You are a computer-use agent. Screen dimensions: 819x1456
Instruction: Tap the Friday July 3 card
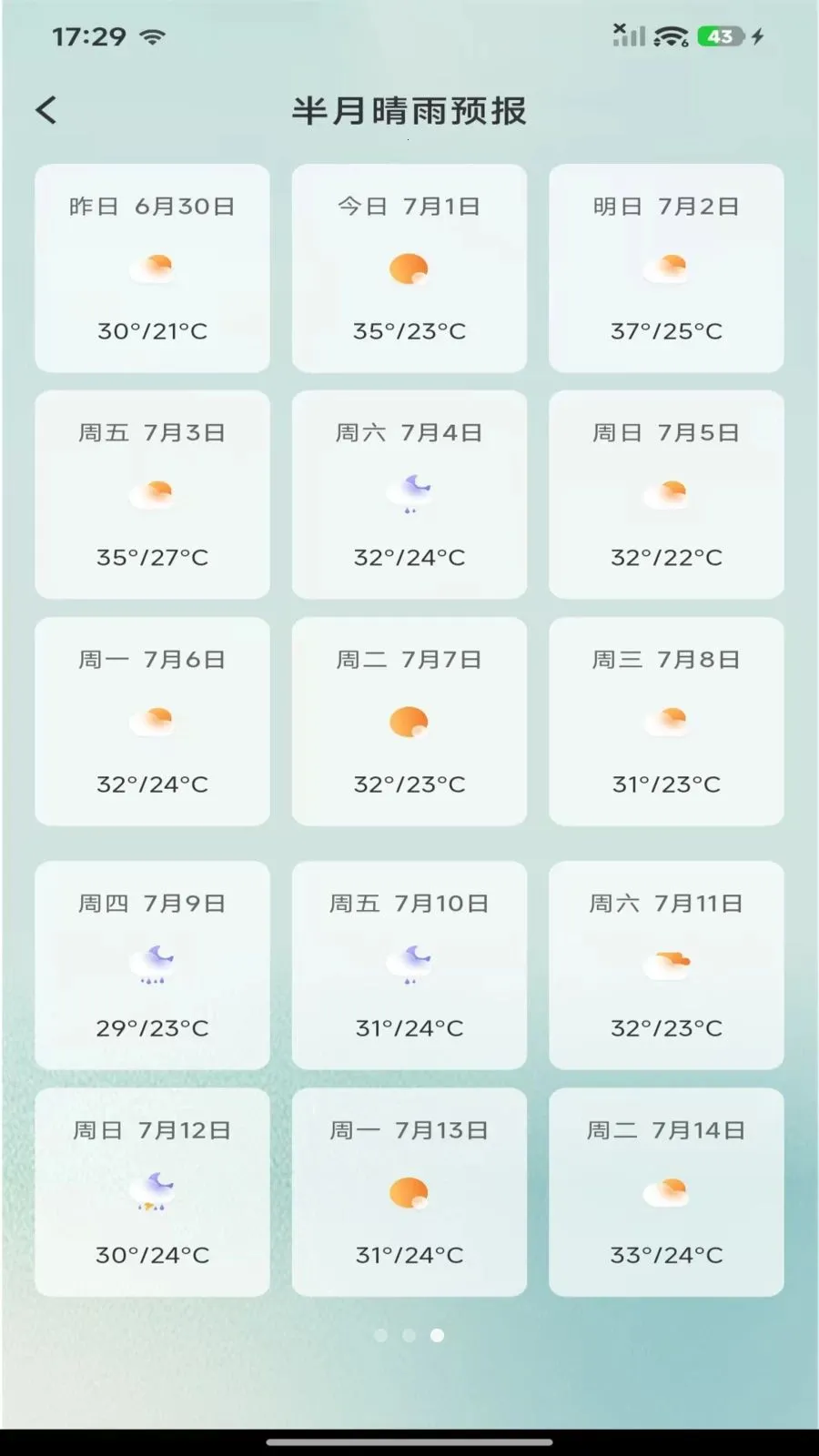pos(152,495)
